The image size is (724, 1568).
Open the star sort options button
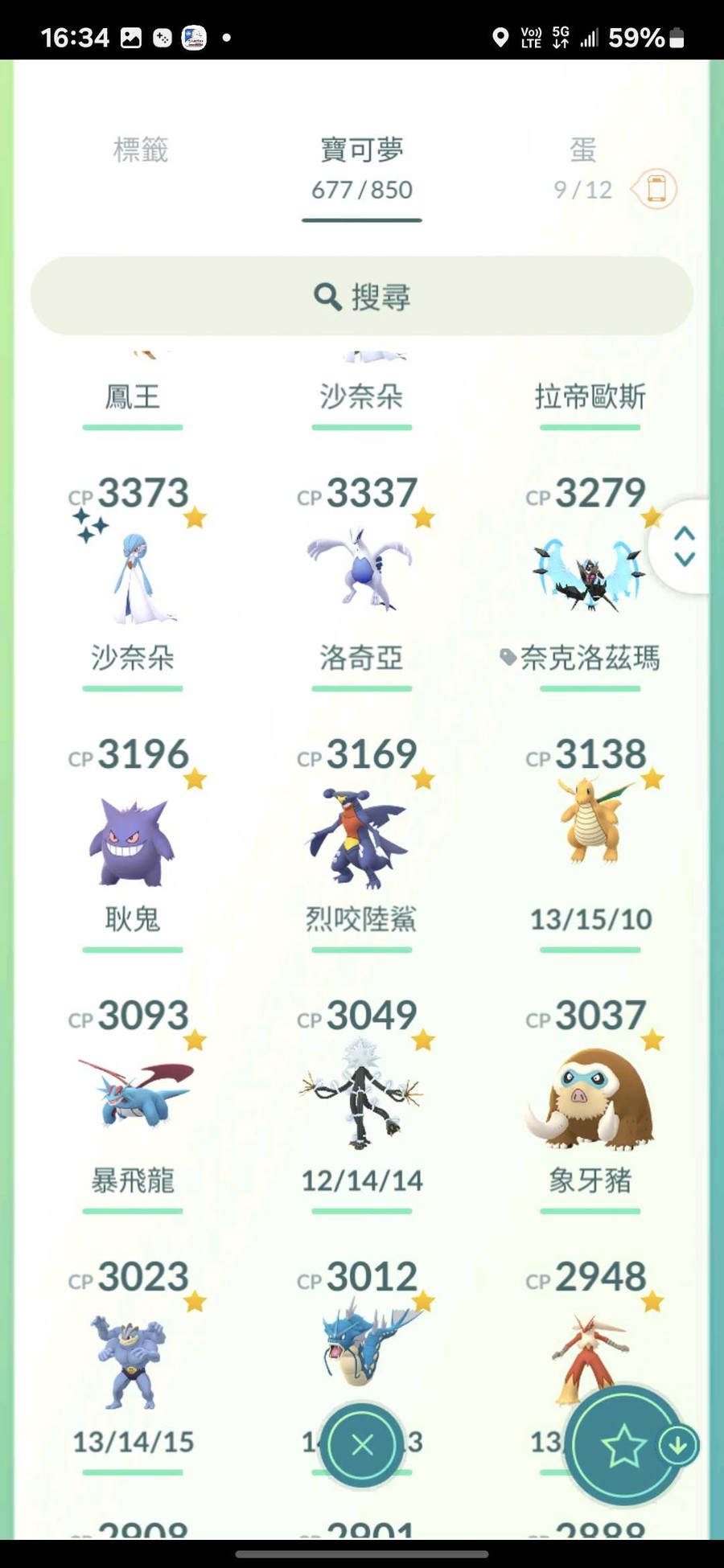(624, 1447)
